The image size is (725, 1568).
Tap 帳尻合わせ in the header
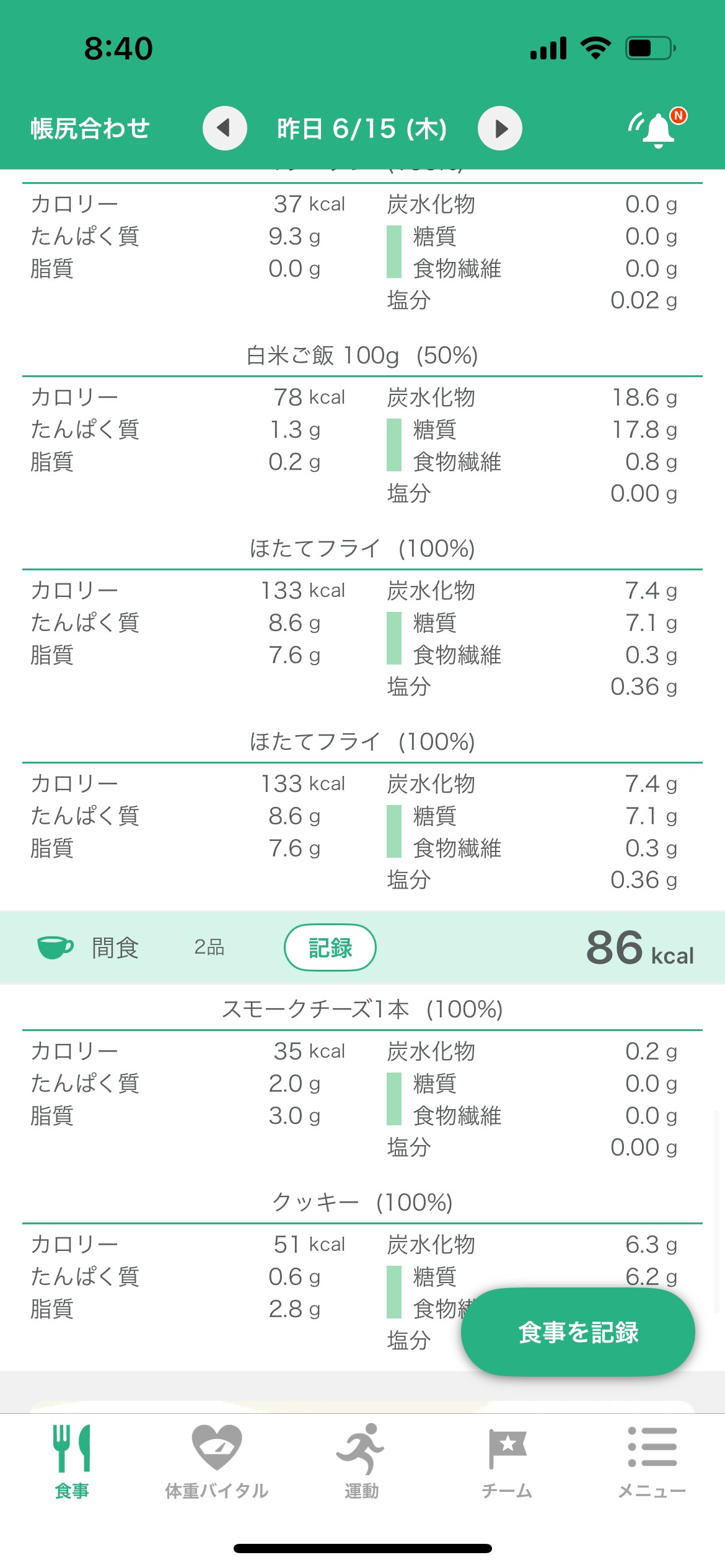coord(90,128)
